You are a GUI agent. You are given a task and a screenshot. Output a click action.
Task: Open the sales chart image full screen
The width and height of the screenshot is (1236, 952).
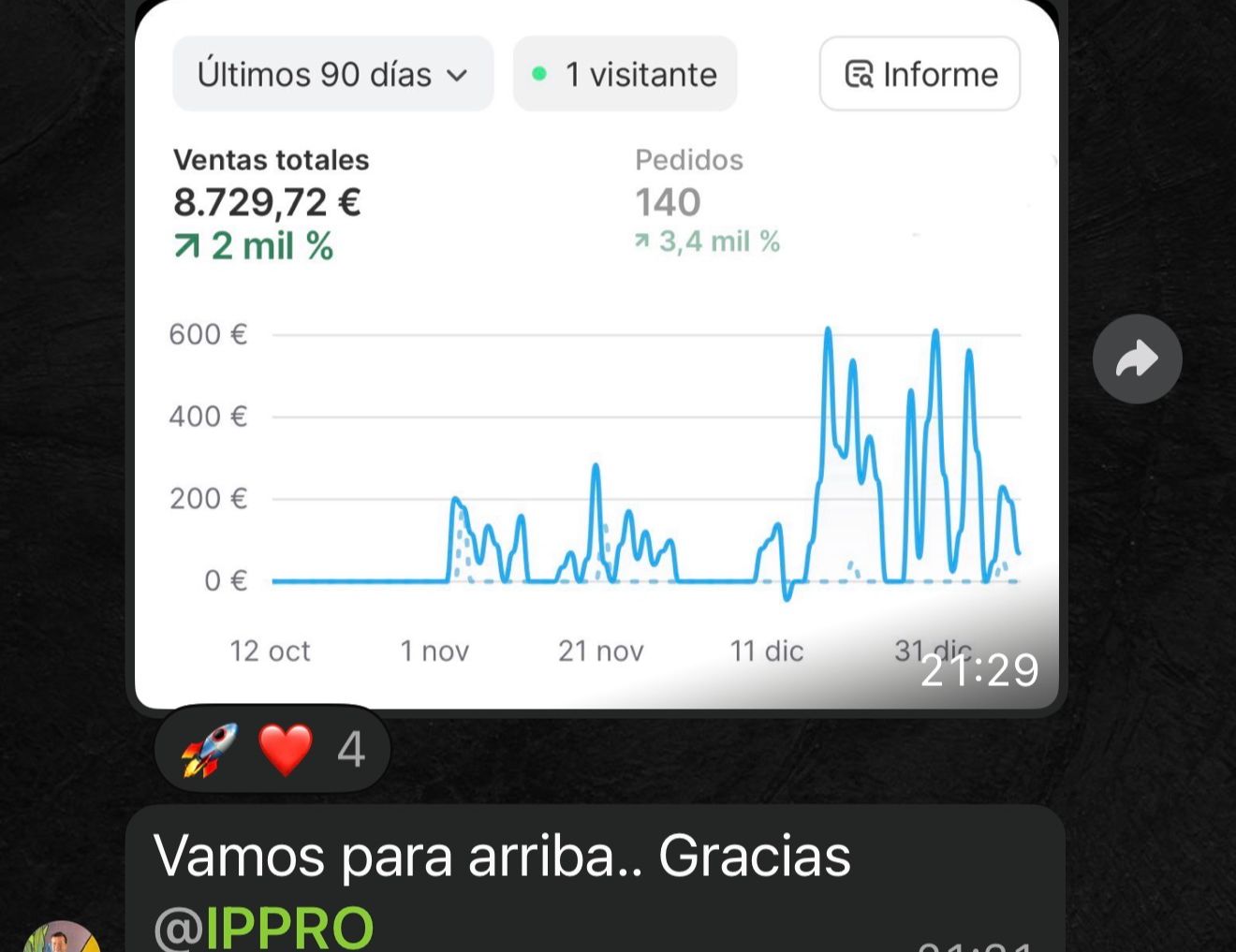596,421
